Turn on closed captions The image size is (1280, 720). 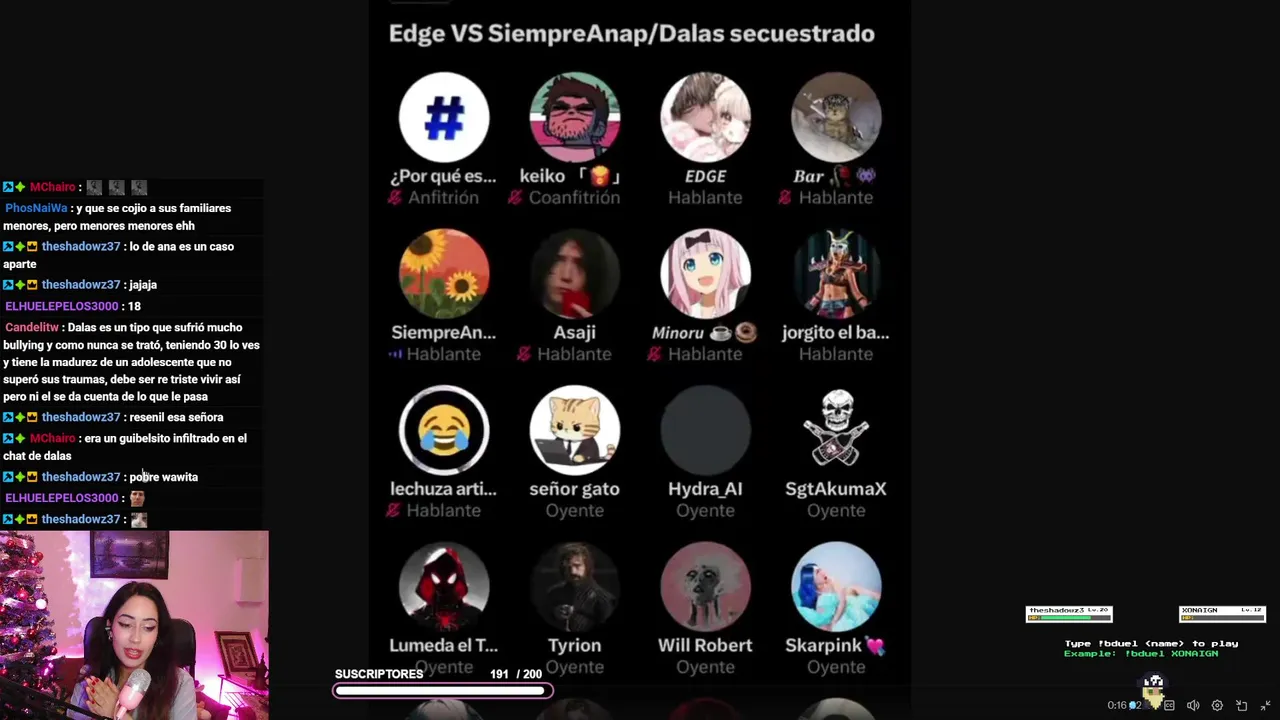[x=1169, y=705]
